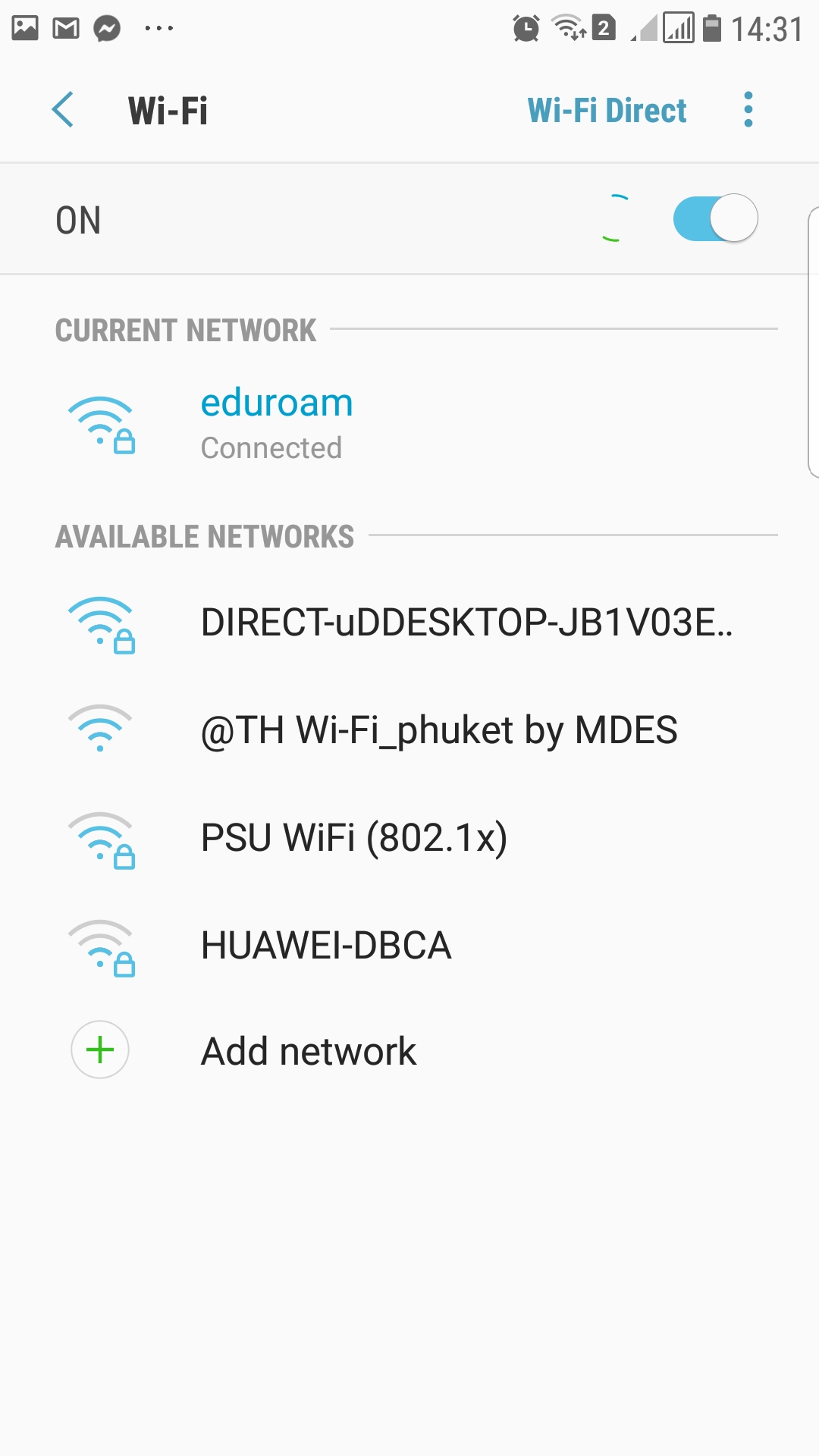Open Wi-Fi Direct

click(607, 110)
